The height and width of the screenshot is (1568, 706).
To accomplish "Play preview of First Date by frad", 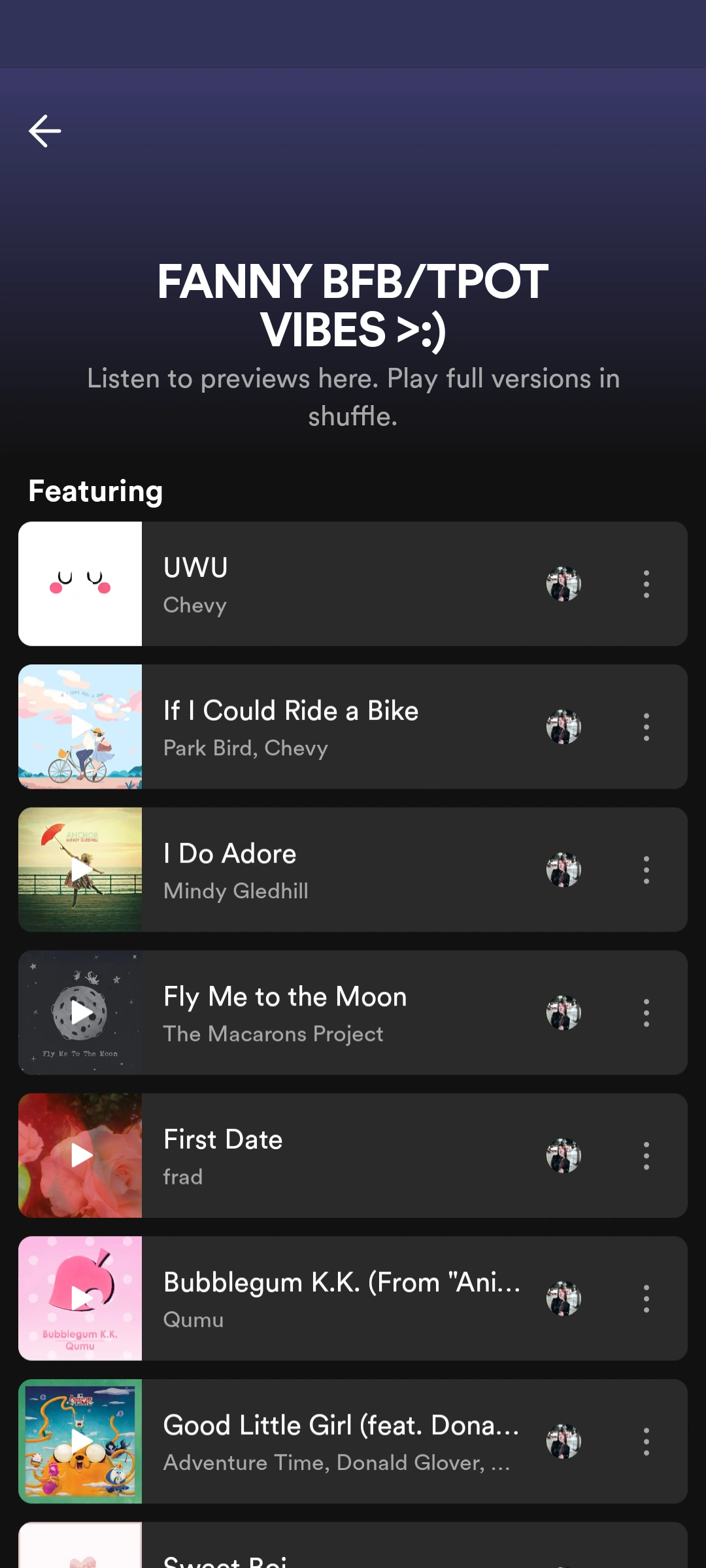I will pyautogui.click(x=80, y=1155).
